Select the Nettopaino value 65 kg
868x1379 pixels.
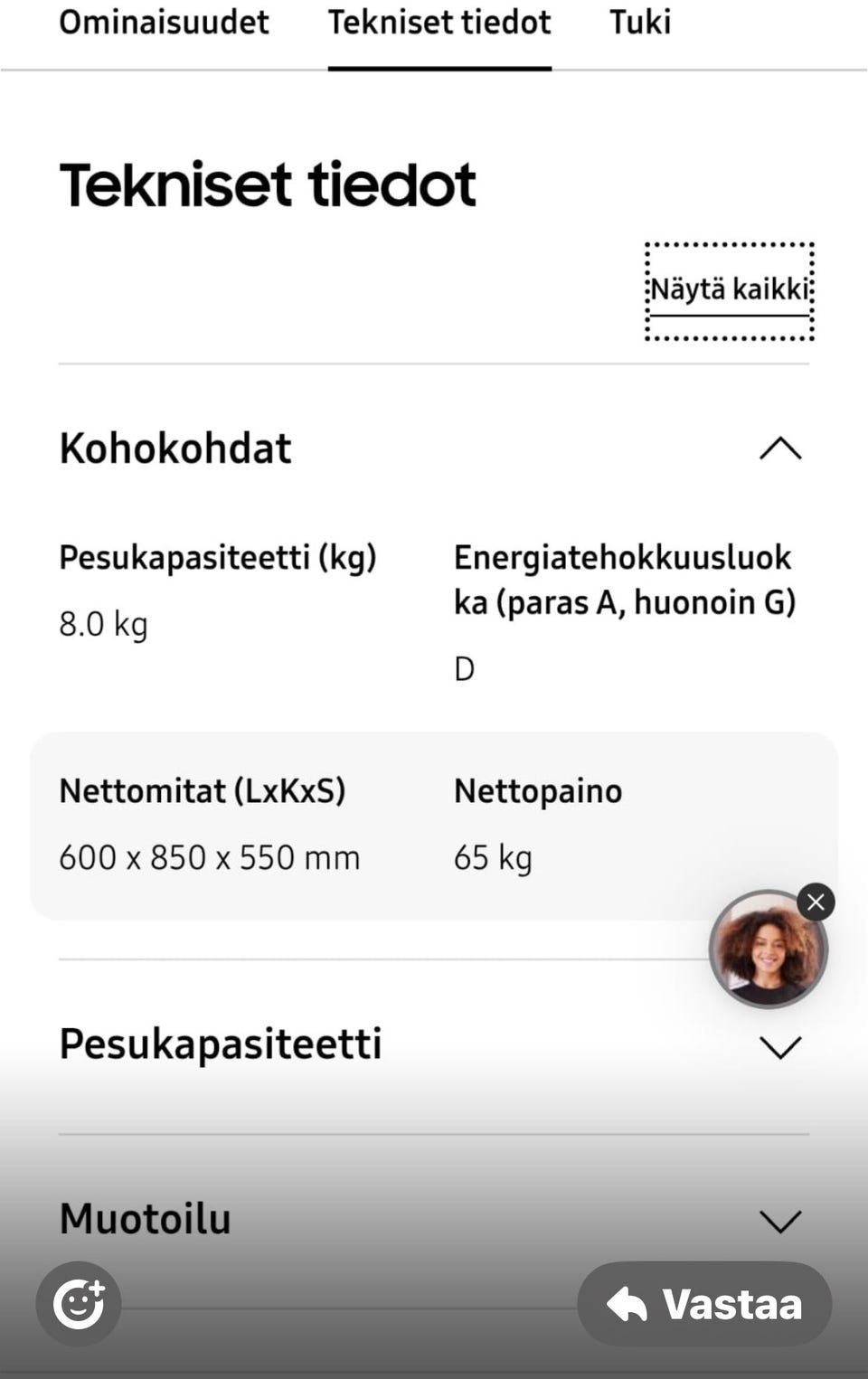tap(492, 856)
